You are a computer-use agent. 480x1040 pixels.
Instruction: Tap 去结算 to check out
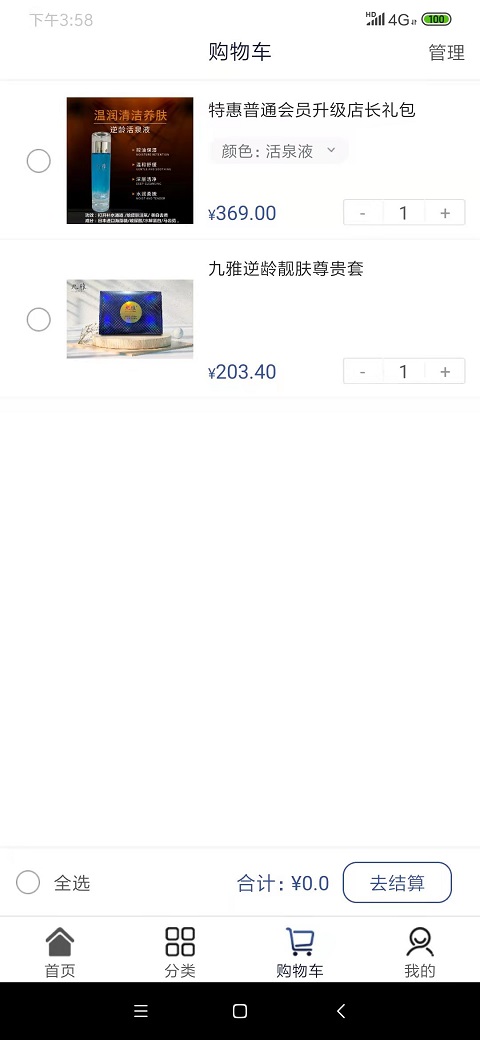point(397,883)
